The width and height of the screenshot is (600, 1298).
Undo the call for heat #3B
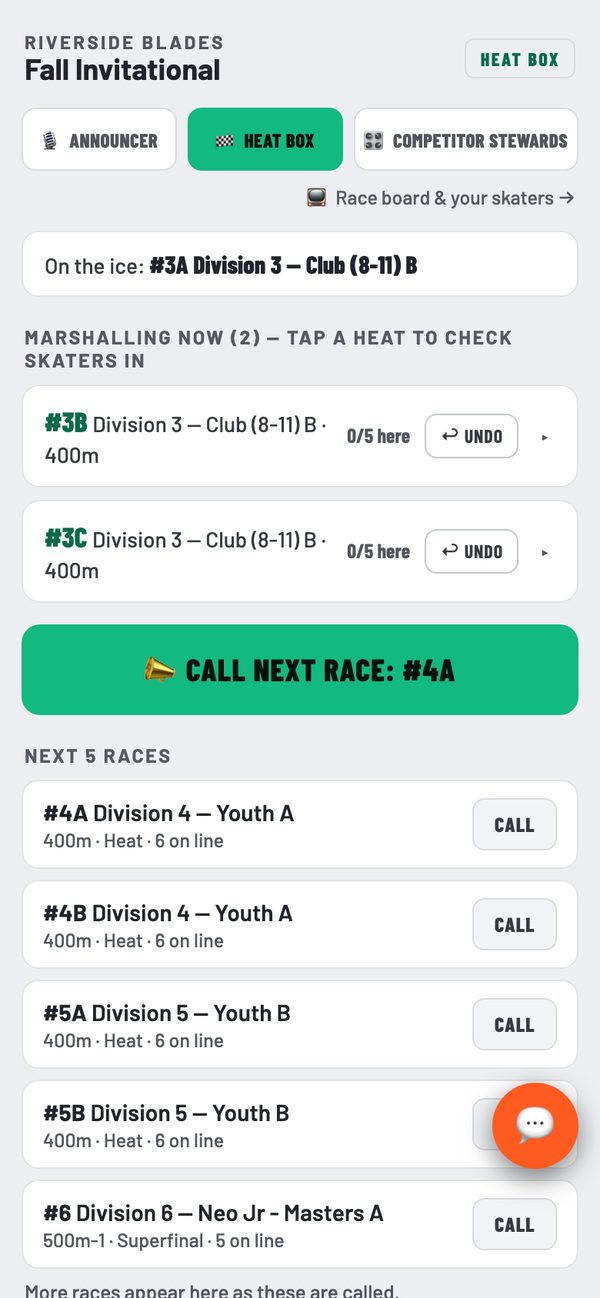pyautogui.click(x=472, y=436)
